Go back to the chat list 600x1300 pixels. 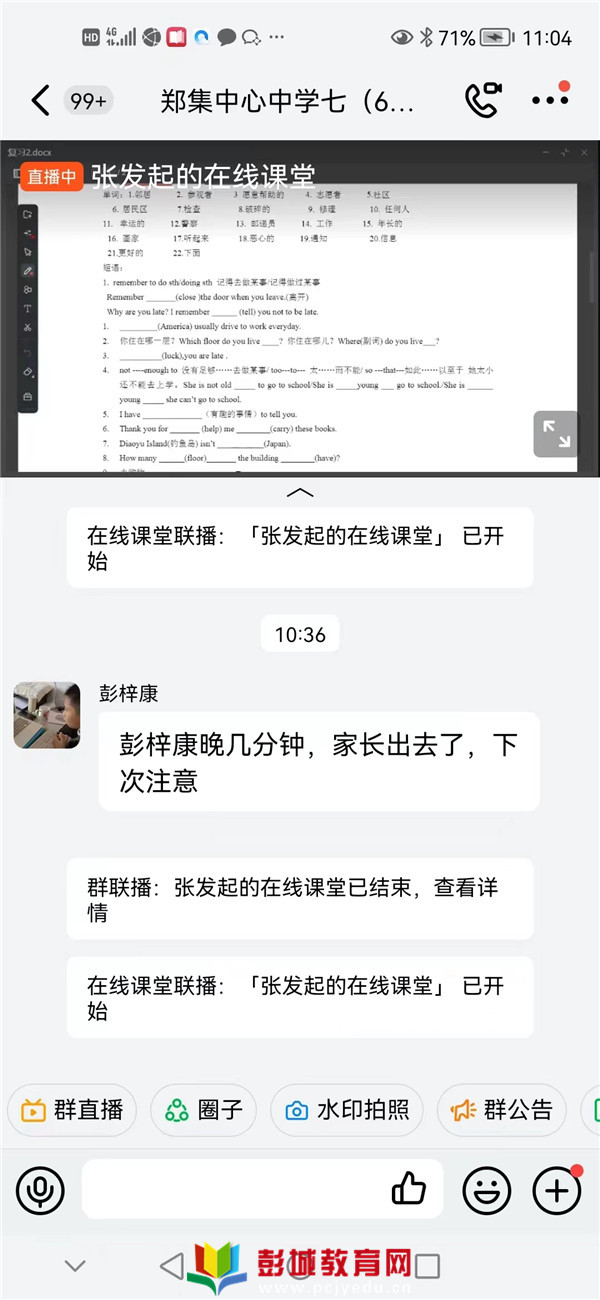click(x=40, y=100)
